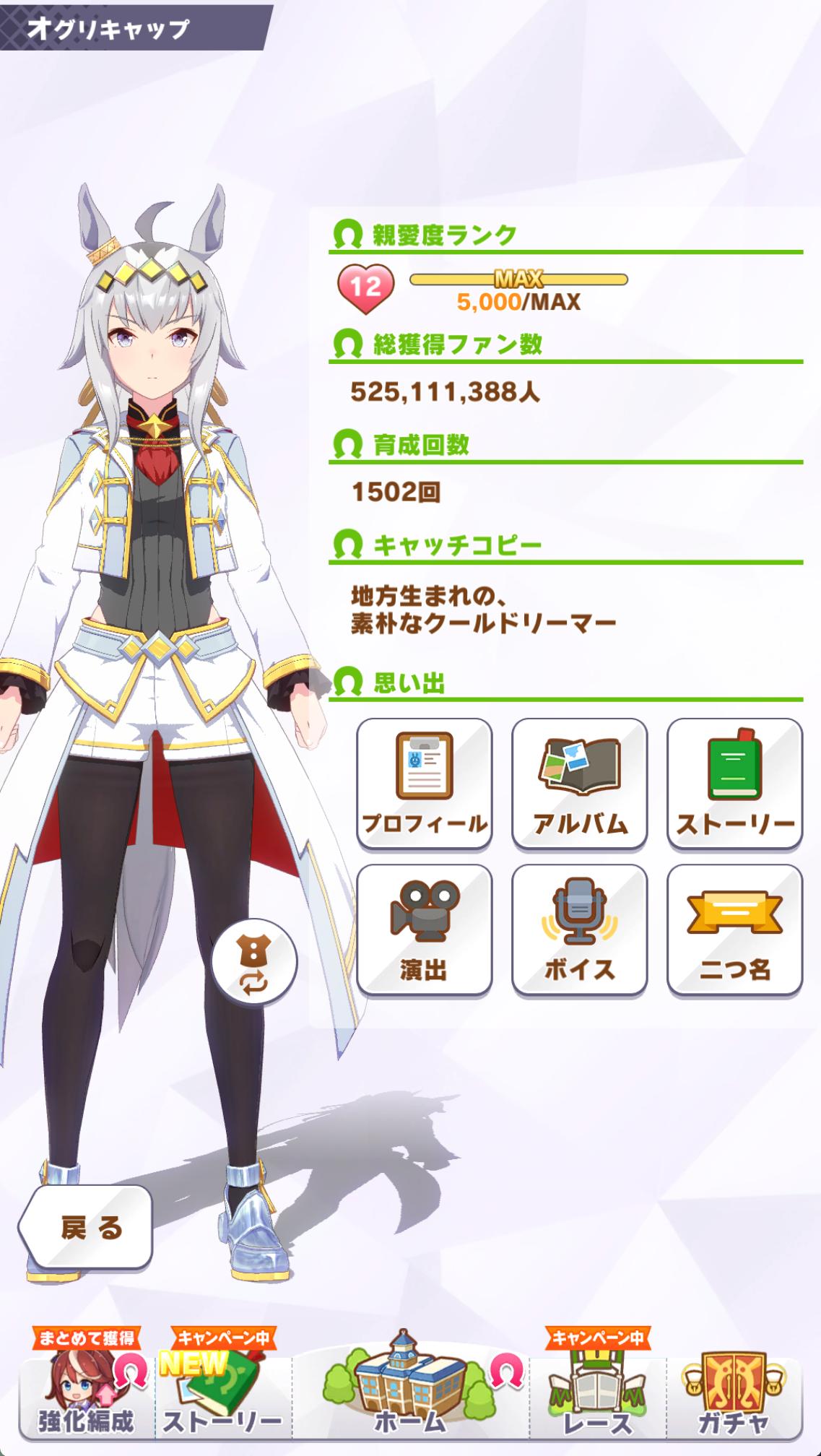Screen dimensions: 821x1456
Task: Switch to the ストーリー bottom tab
Action: coord(222,1392)
